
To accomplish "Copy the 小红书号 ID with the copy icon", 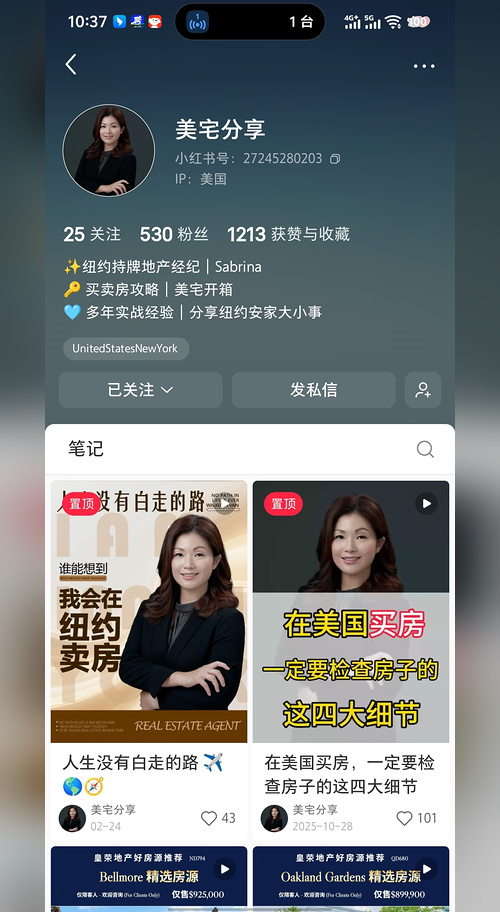I will click(335, 159).
